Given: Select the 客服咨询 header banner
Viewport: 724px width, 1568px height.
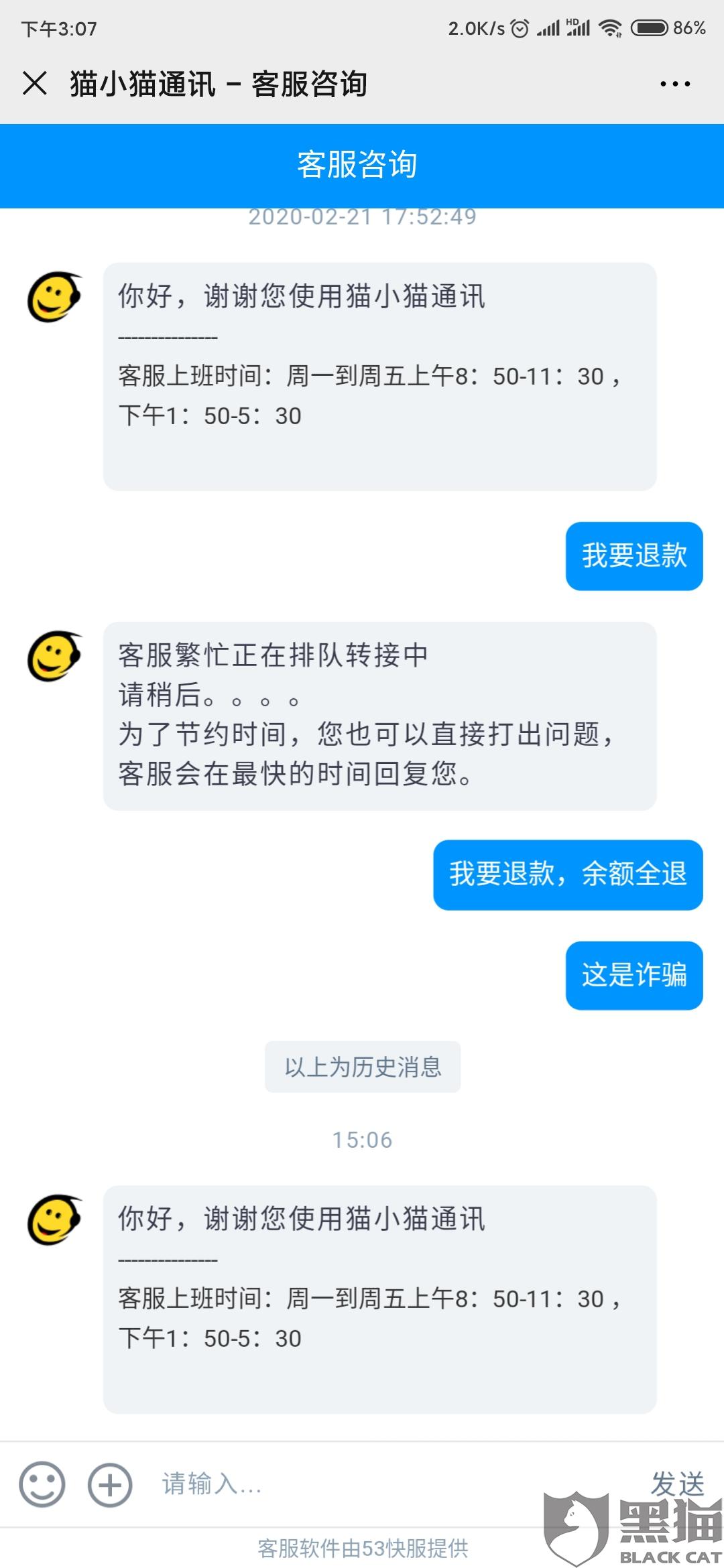Looking at the screenshot, I should [362, 166].
